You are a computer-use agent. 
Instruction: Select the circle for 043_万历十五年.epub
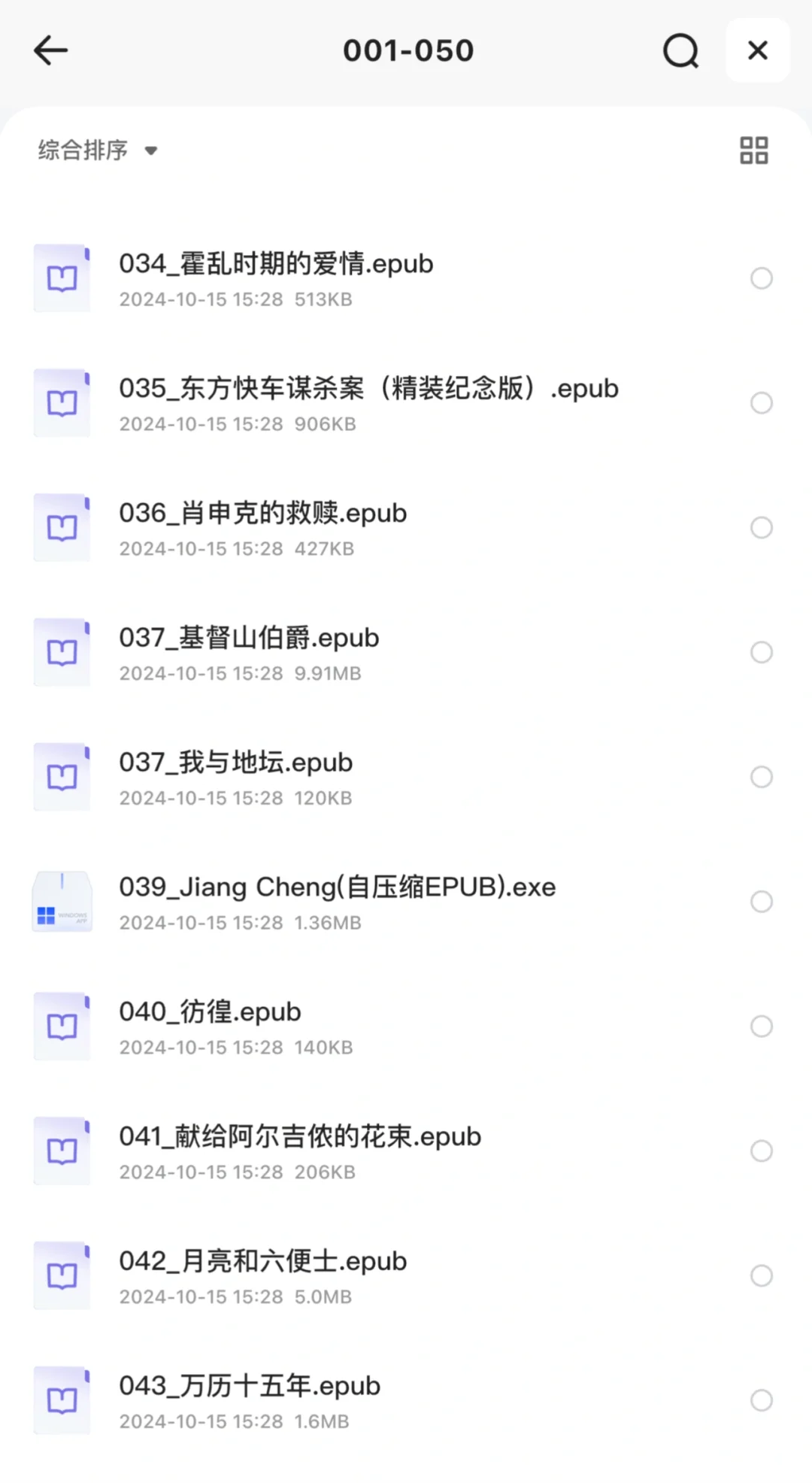762,1400
